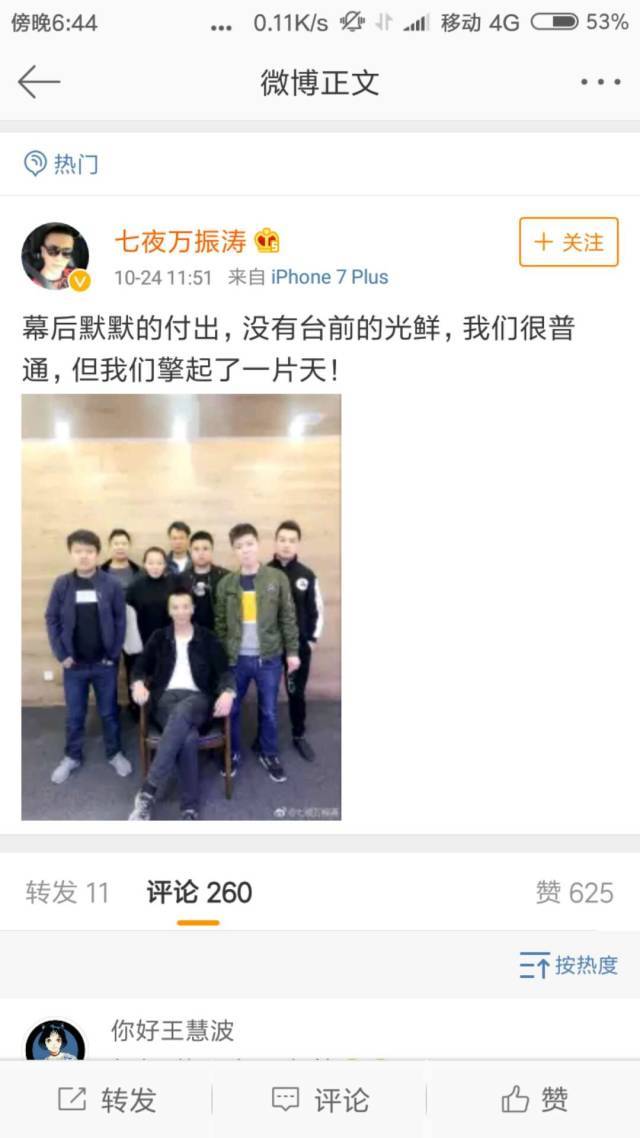Repost using bottom 转发 button
This screenshot has width=640, height=1138.
point(107,1100)
